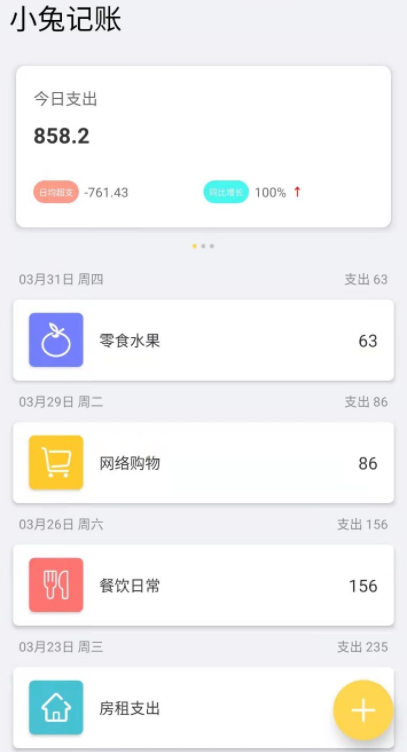Add a new expense record
The image size is (407, 752).
click(363, 710)
